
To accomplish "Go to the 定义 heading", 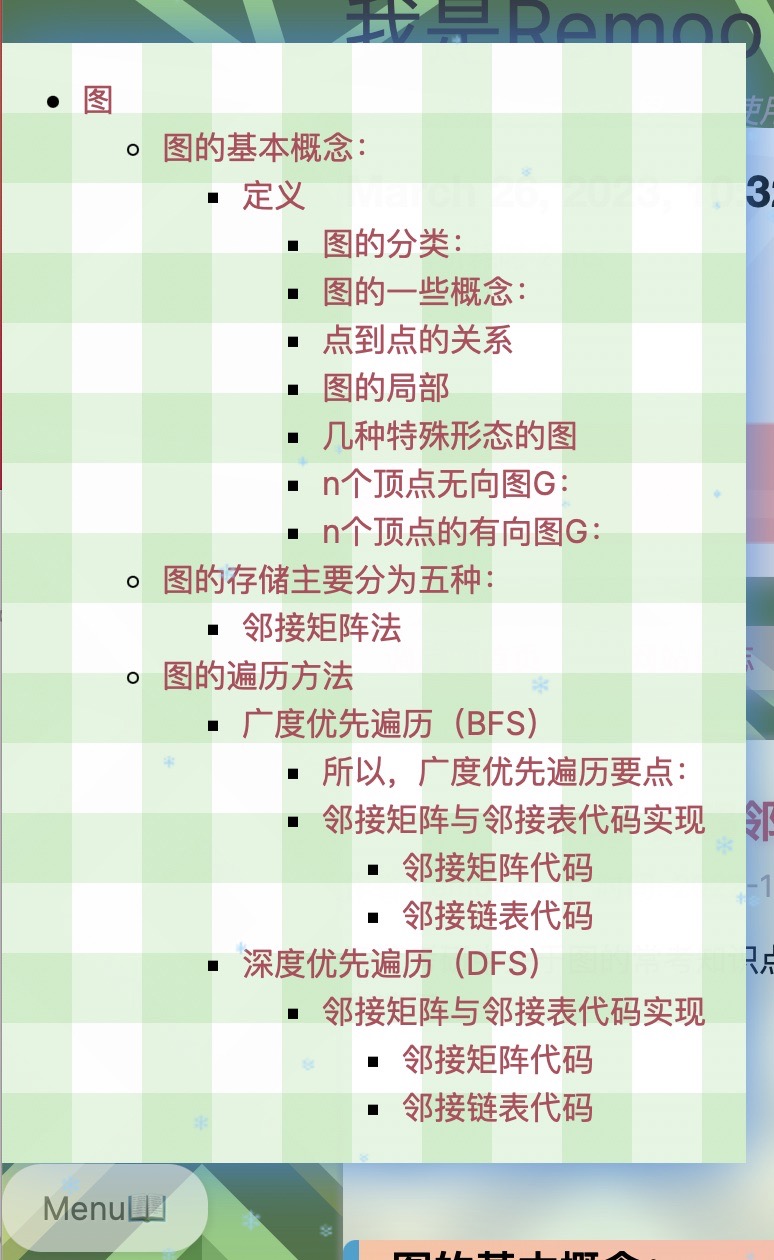I will pyautogui.click(x=273, y=196).
